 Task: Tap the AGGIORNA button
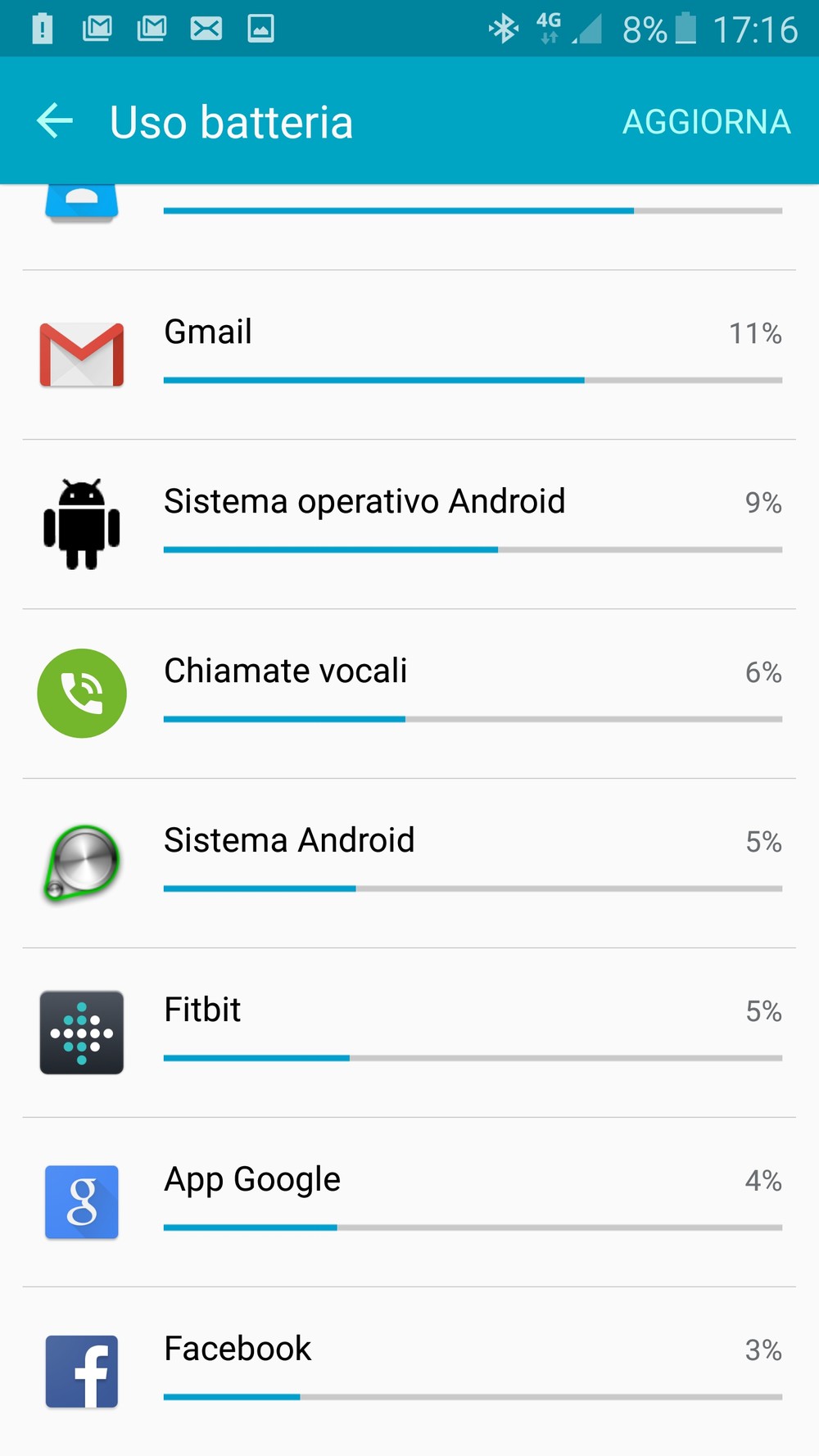tap(706, 122)
